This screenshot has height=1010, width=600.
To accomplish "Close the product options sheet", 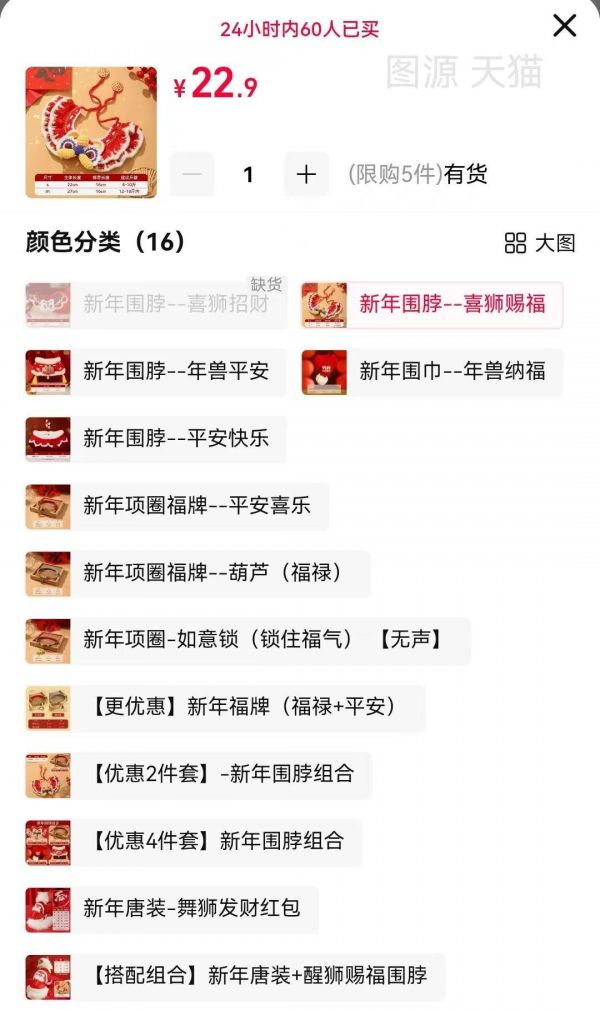I will point(565,26).
